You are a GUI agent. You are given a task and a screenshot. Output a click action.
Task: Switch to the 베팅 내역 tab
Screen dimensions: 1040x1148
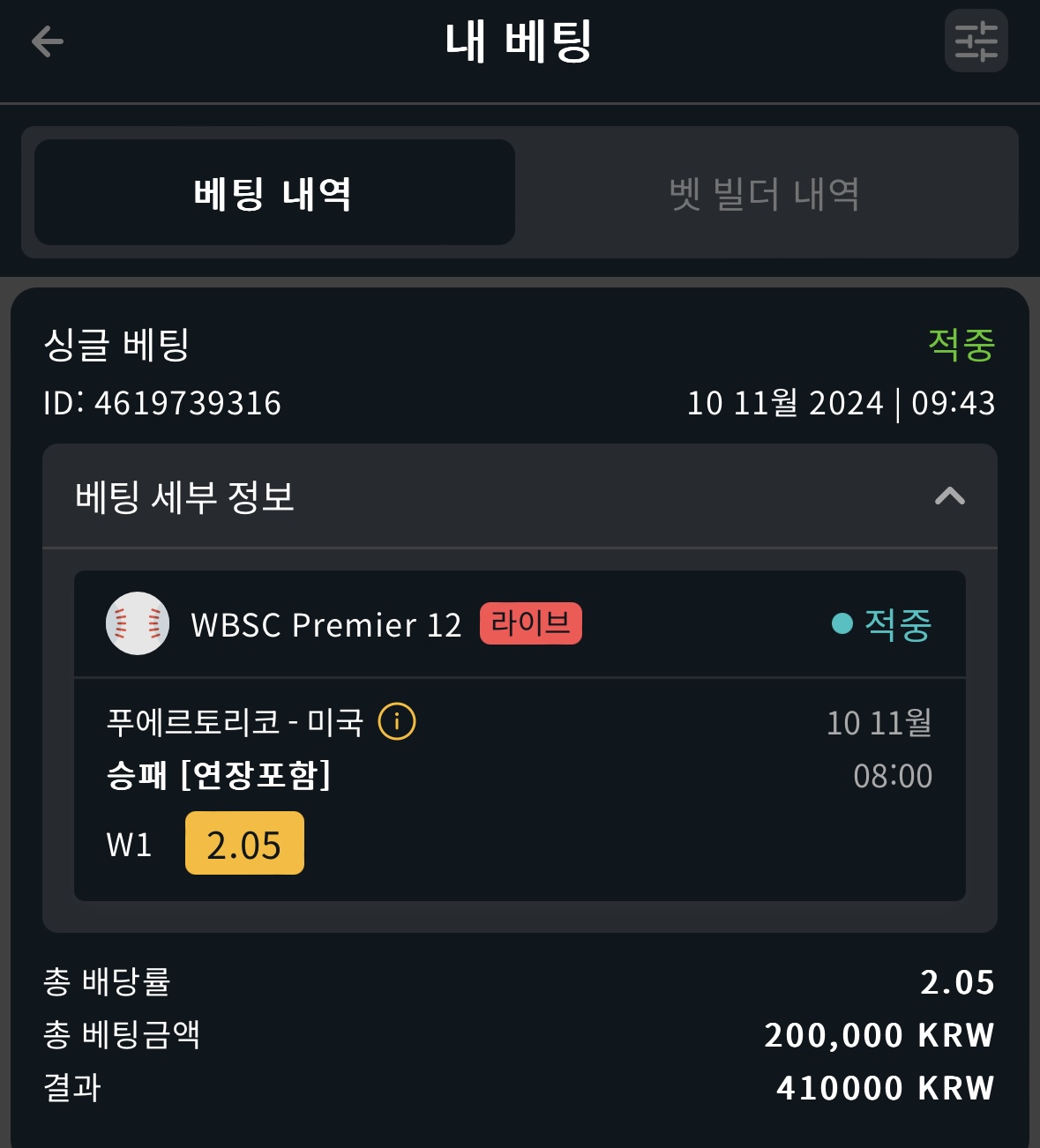pos(274,193)
